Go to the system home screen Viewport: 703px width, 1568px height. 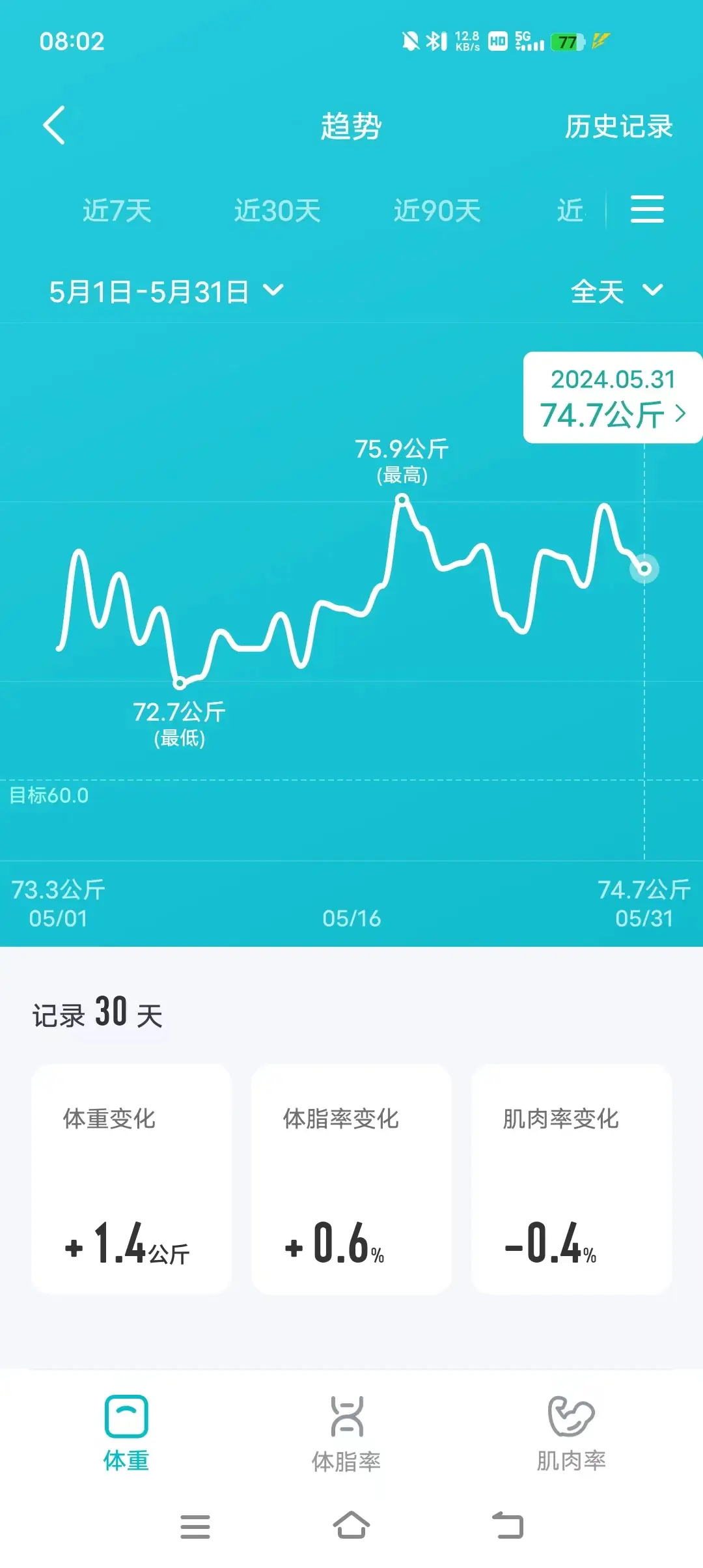click(x=351, y=1526)
